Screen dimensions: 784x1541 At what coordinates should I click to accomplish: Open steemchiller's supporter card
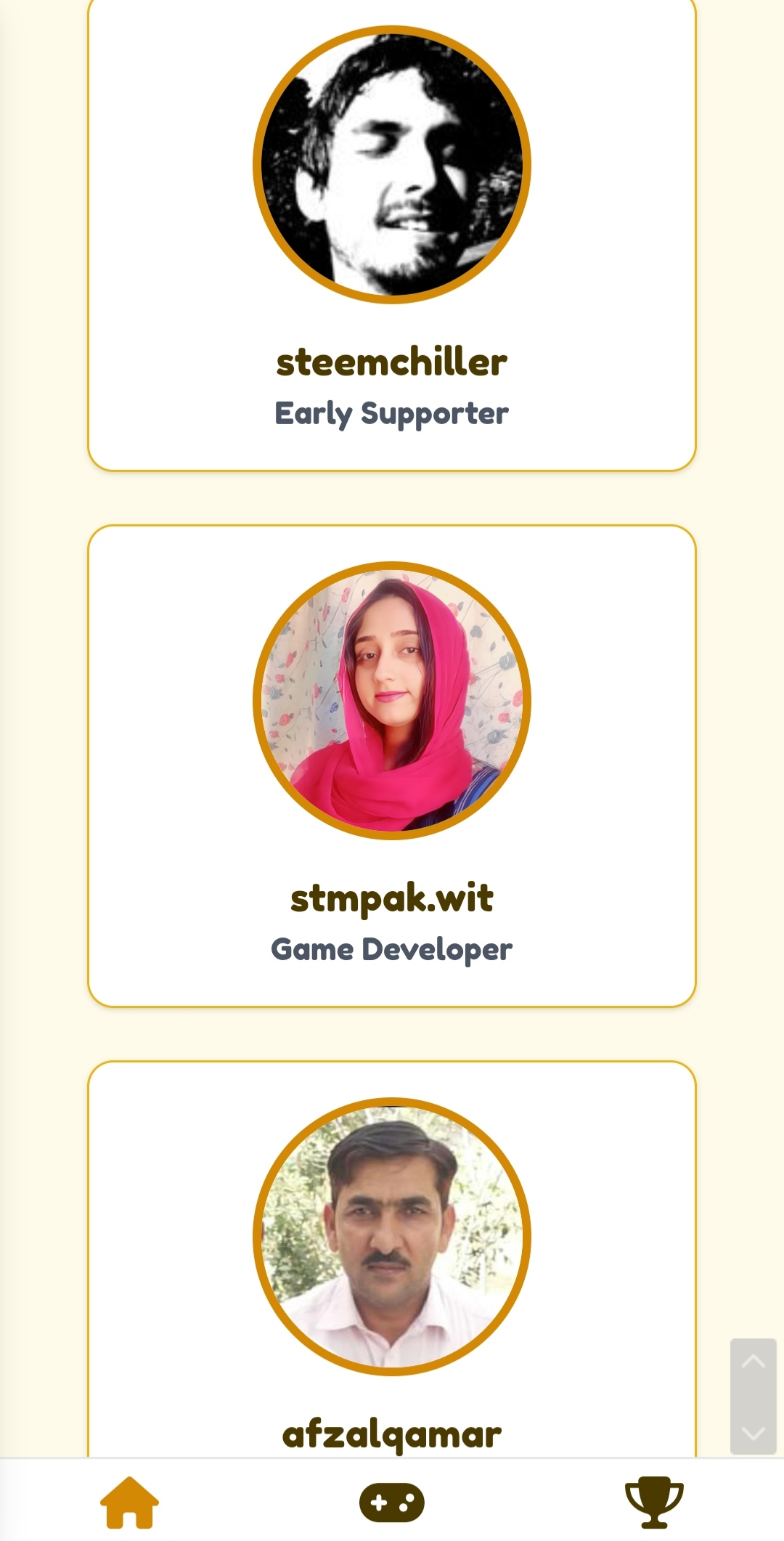click(x=392, y=231)
